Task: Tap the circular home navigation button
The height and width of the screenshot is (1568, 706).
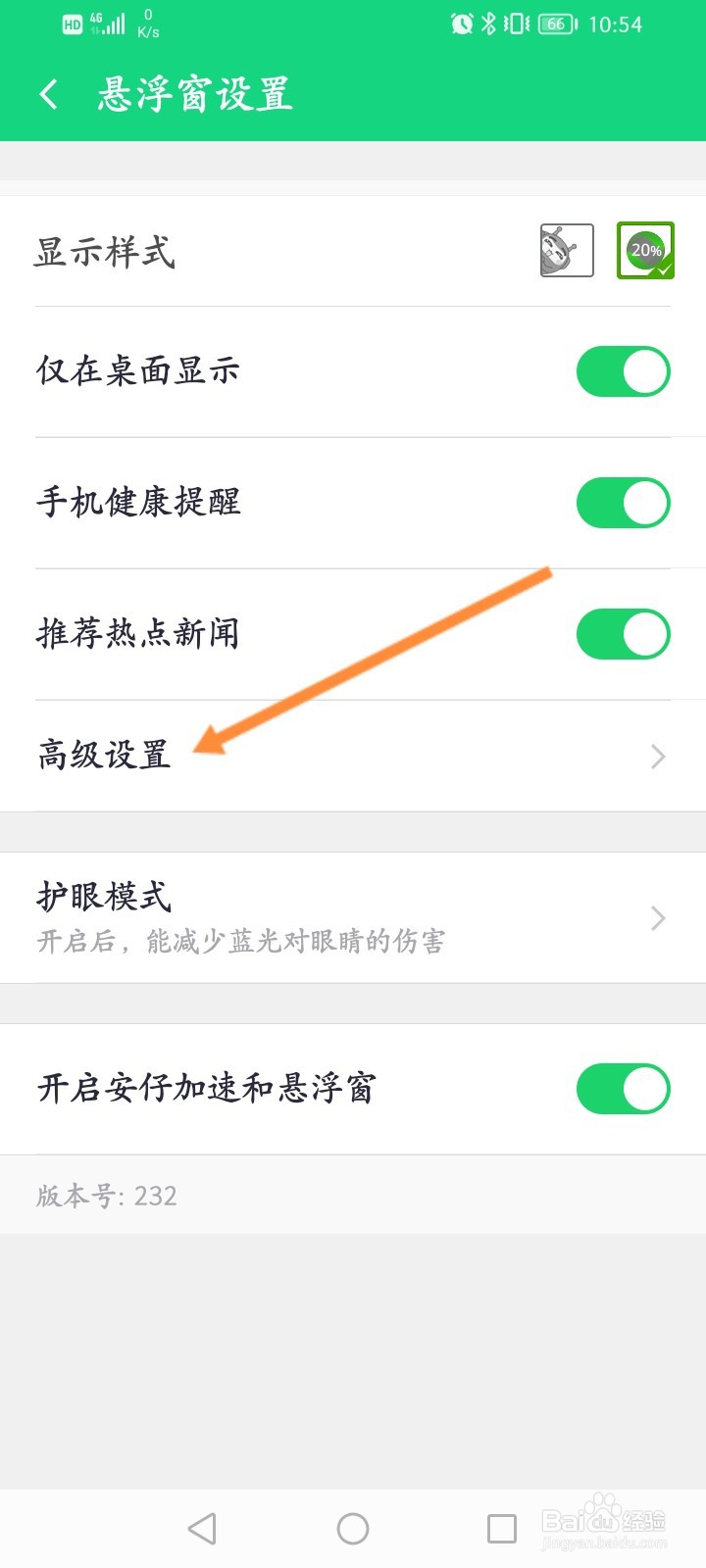Action: pyautogui.click(x=353, y=1527)
